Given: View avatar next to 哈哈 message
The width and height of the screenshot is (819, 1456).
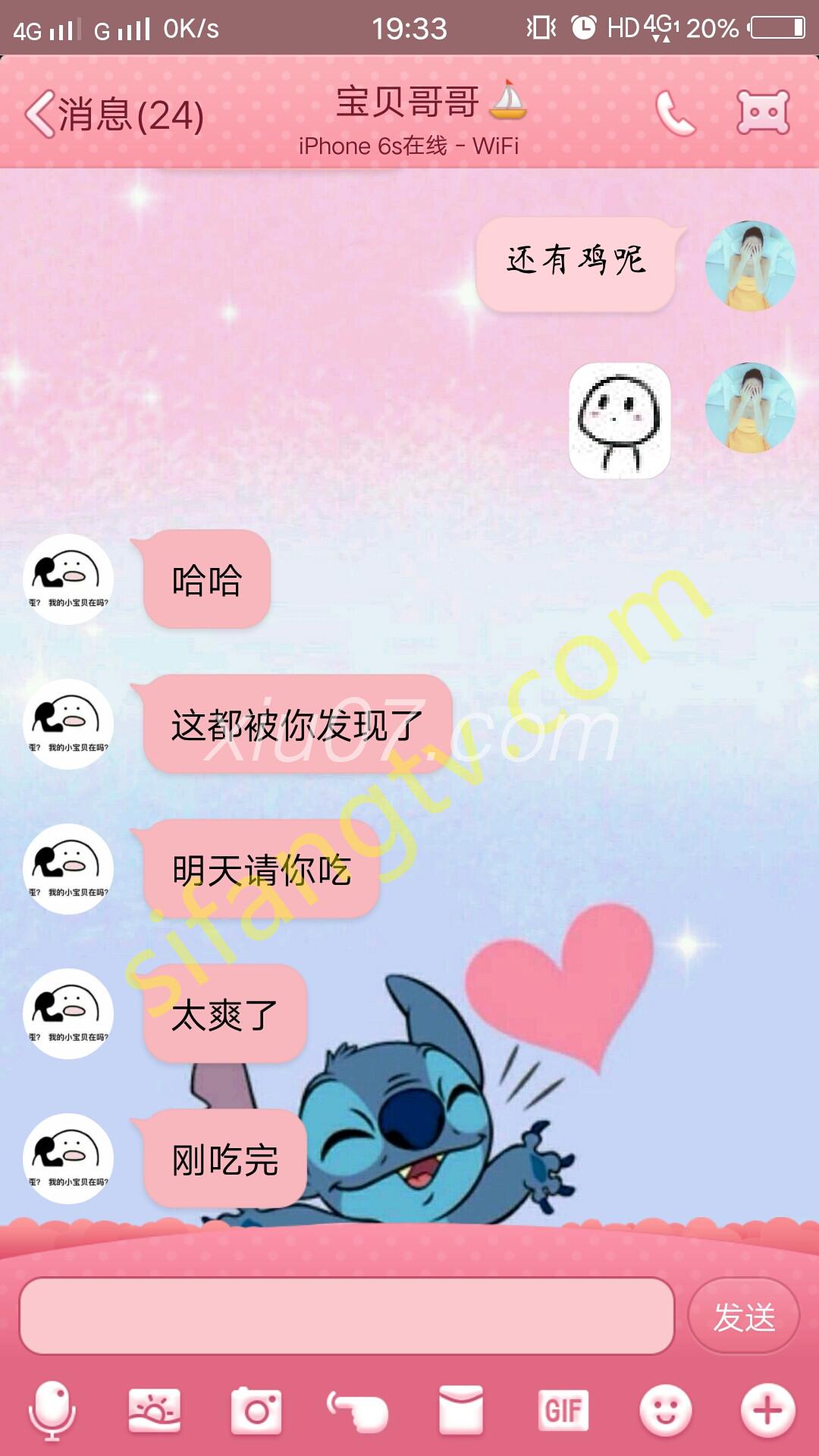Looking at the screenshot, I should click(68, 579).
